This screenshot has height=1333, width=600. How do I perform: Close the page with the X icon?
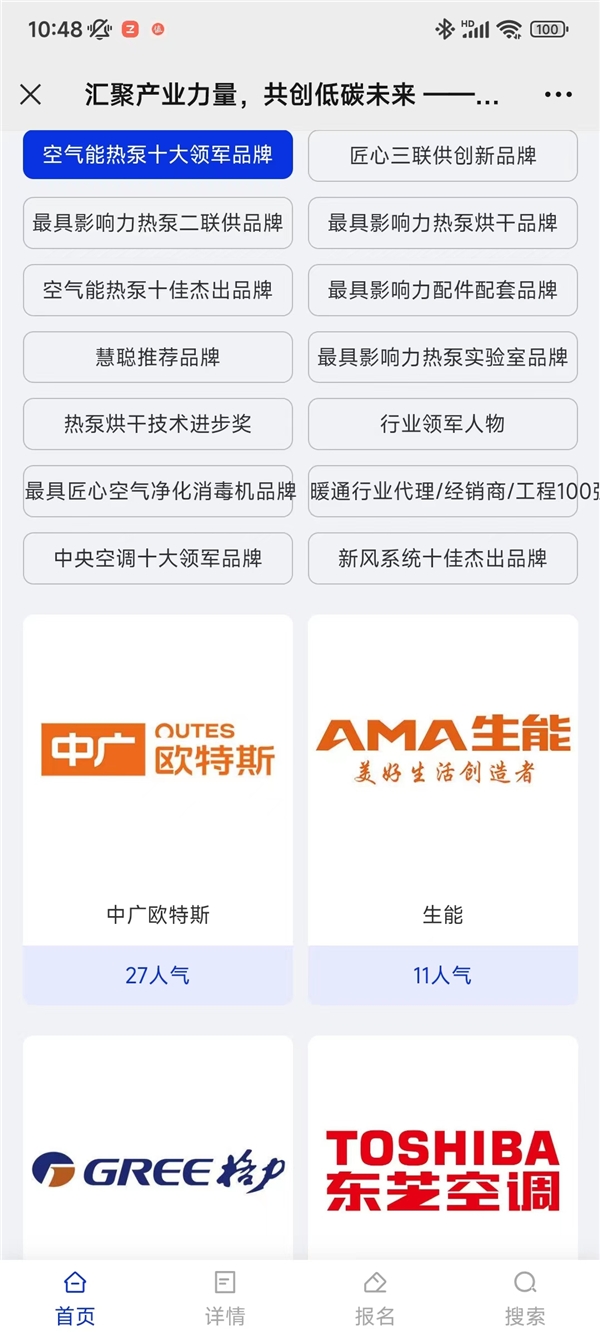click(31, 95)
